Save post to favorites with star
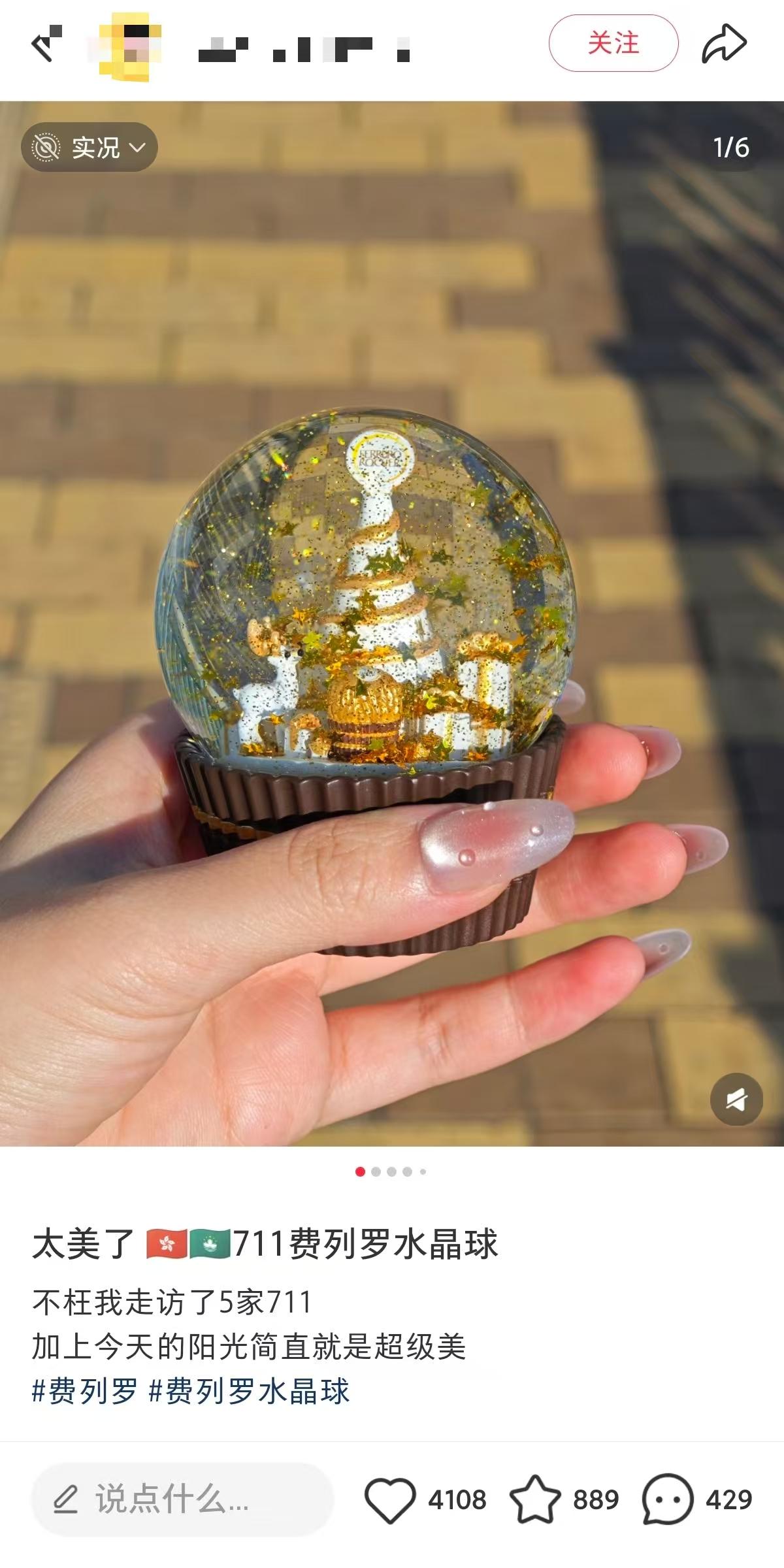 [x=535, y=1499]
